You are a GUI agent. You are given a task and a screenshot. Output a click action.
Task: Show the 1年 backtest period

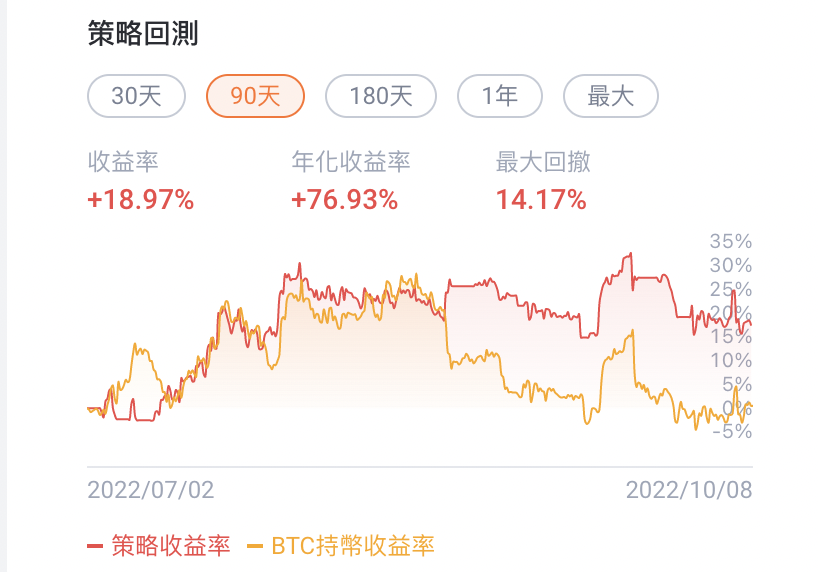(500, 96)
